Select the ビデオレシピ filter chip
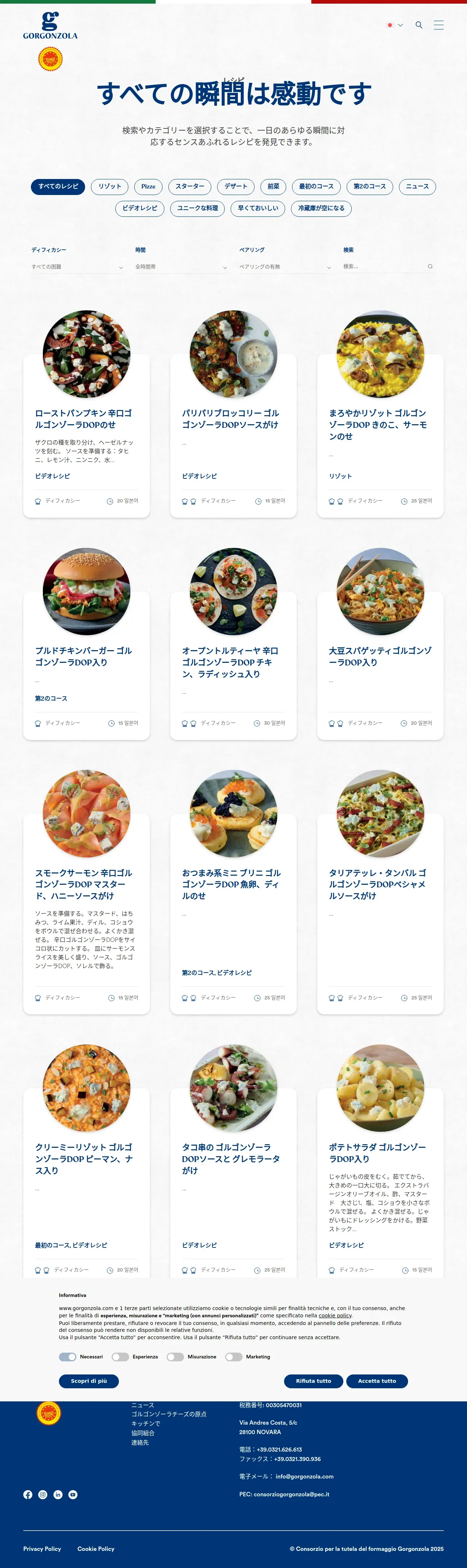467x1568 pixels. pos(139,209)
